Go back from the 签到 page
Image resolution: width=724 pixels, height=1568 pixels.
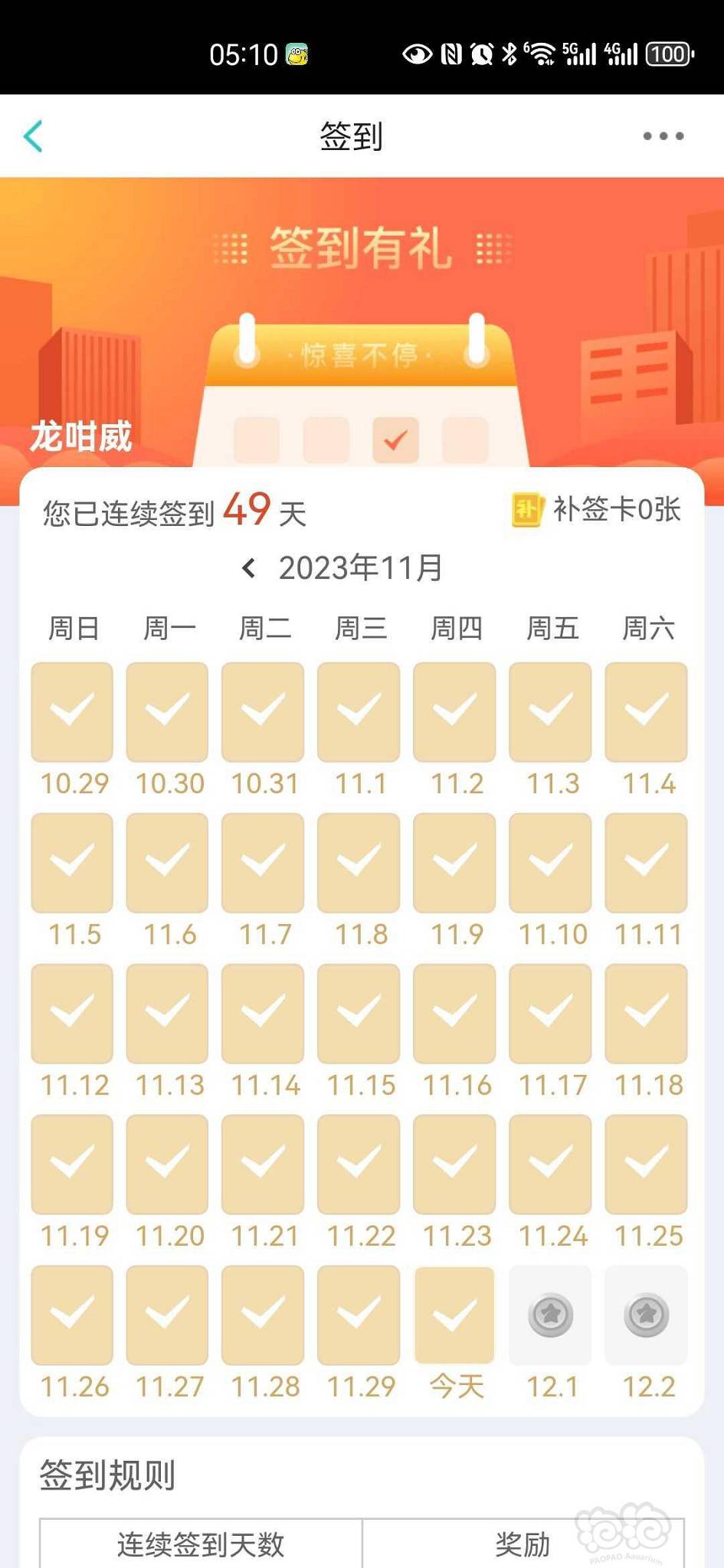coord(33,136)
